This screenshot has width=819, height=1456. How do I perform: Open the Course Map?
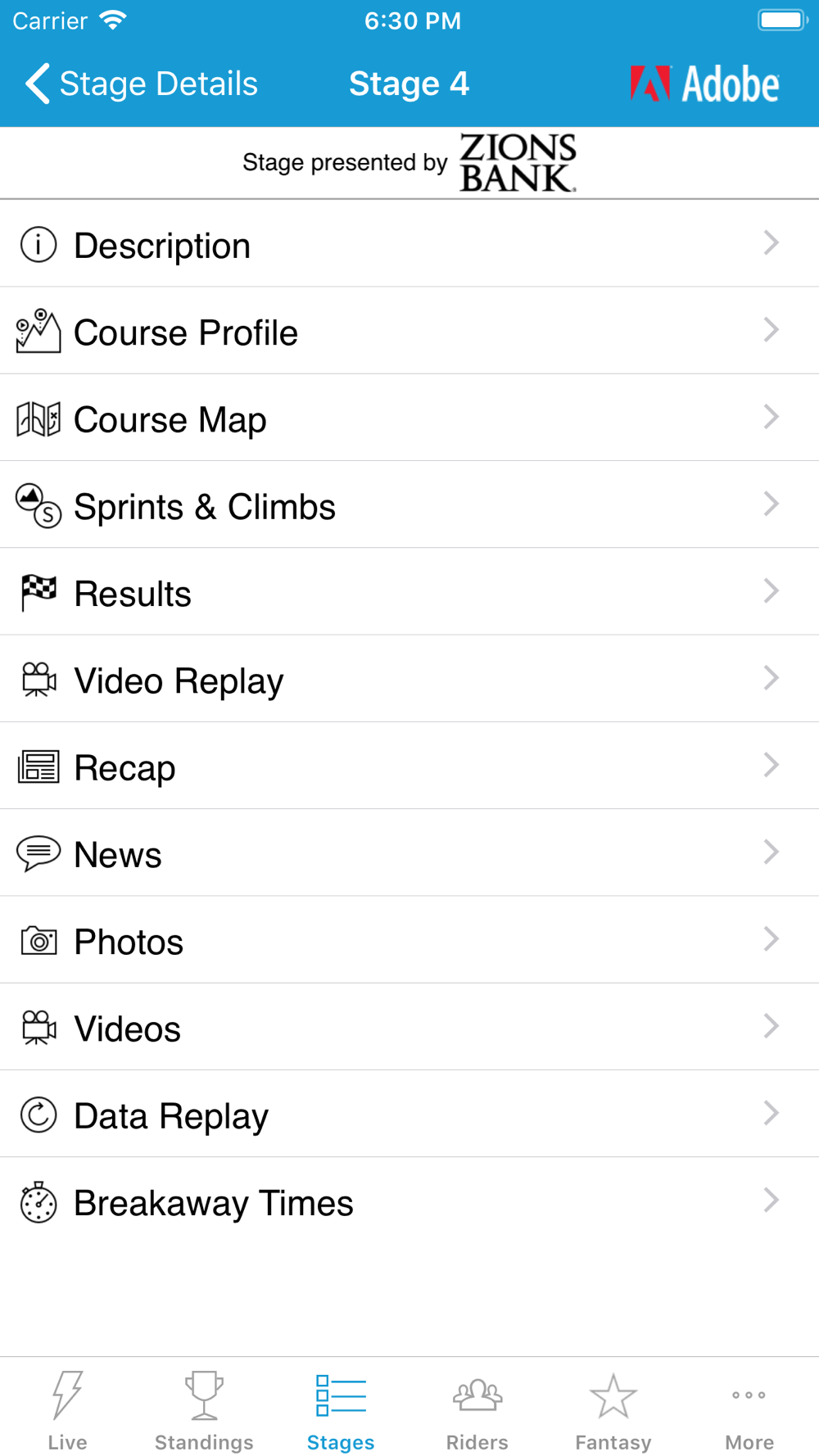(409, 418)
